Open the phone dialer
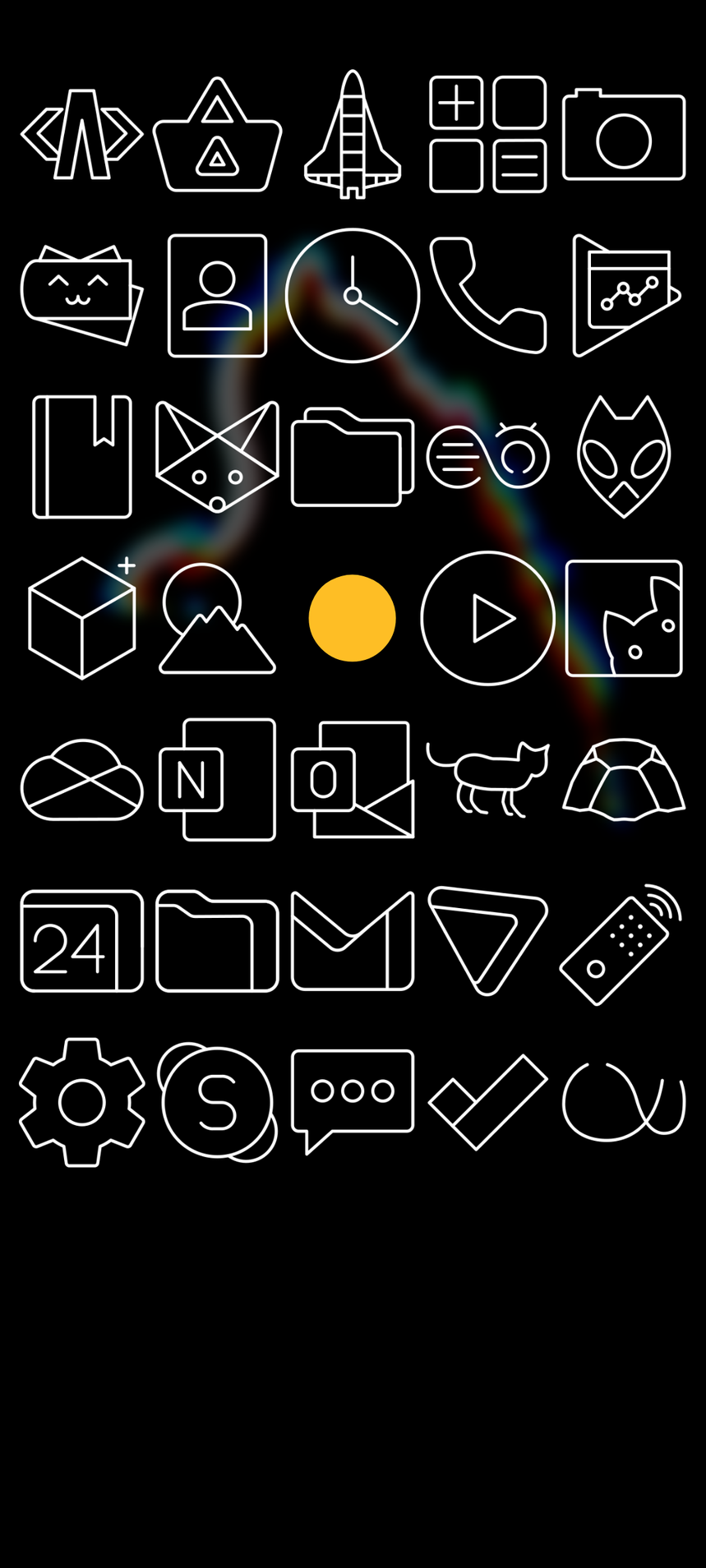Viewport: 706px width, 1568px height. click(487, 296)
